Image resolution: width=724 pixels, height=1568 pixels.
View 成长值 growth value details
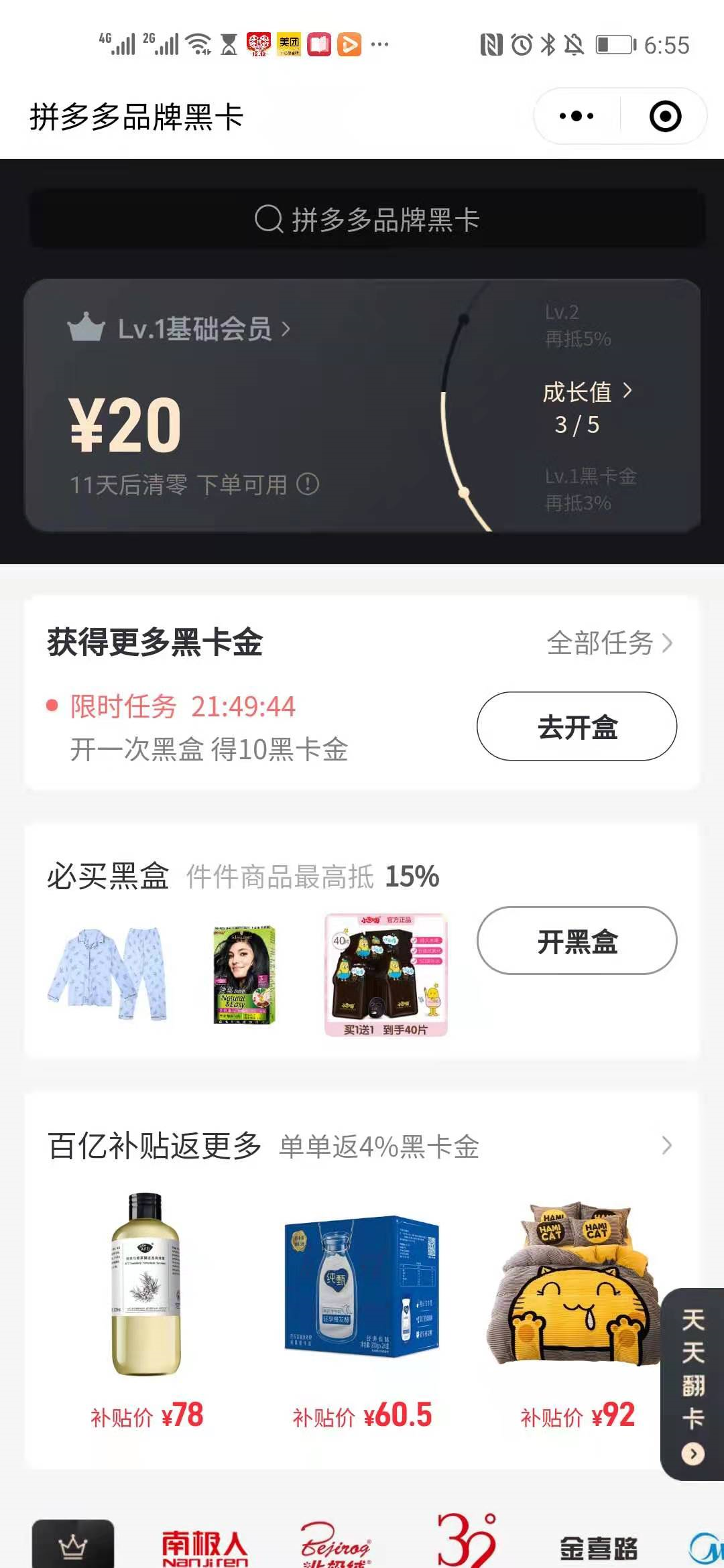[x=587, y=393]
